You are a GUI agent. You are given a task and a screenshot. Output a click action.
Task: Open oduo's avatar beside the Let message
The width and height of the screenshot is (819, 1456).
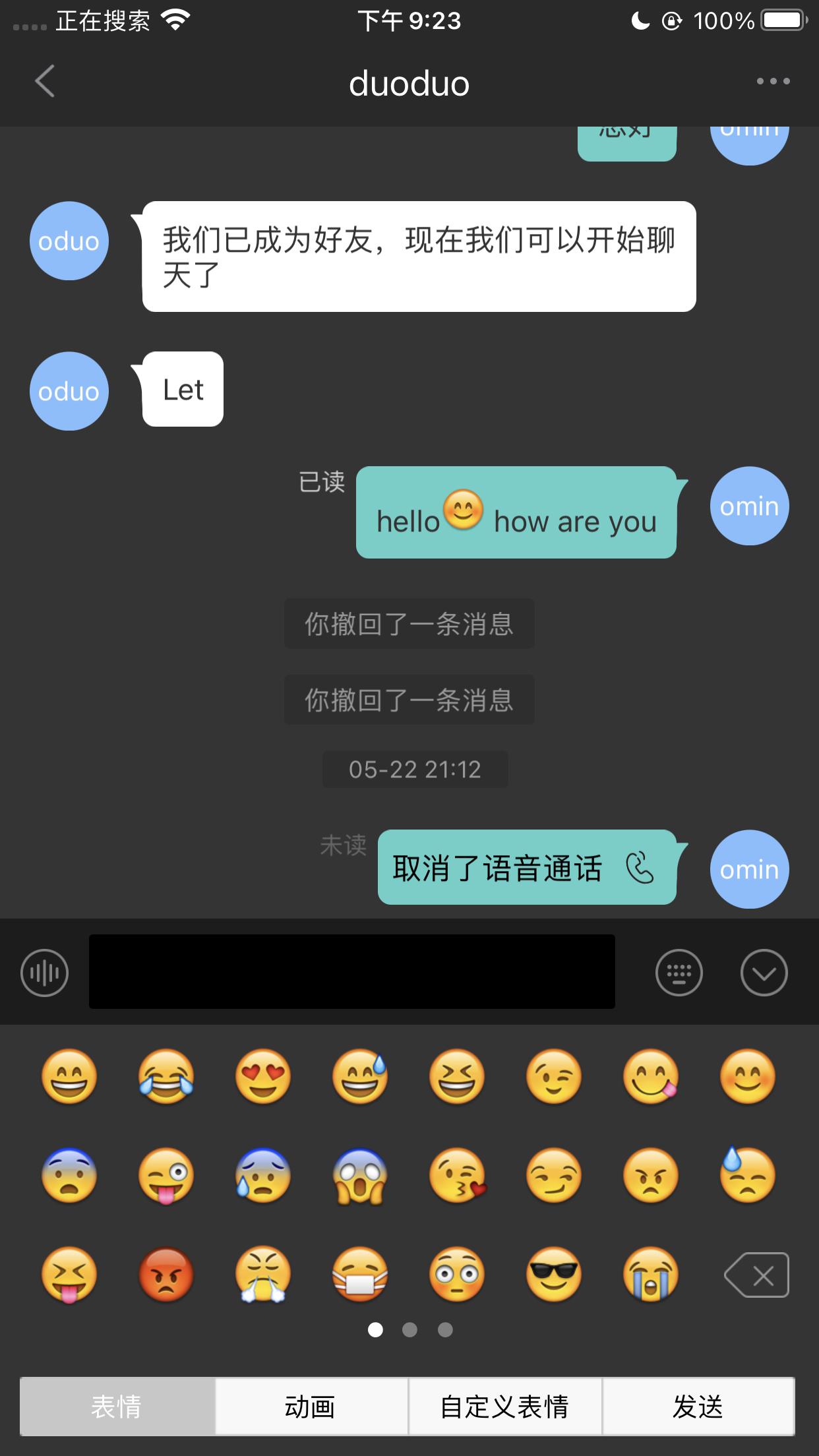pos(69,391)
